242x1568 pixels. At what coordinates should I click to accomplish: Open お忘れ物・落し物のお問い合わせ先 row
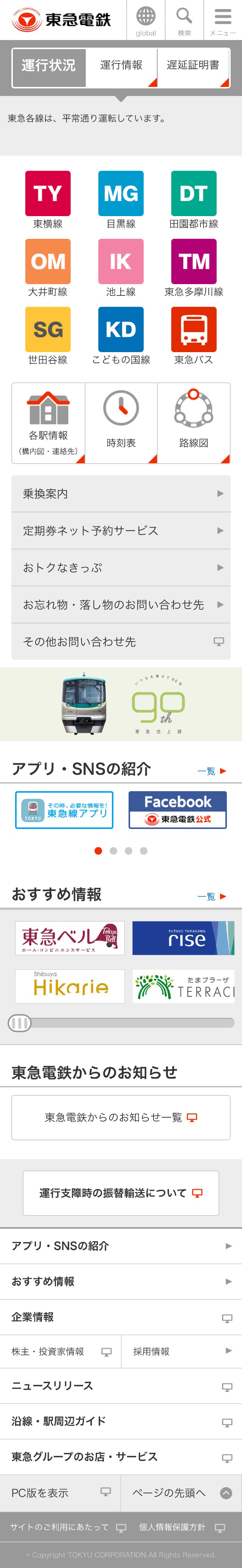[x=121, y=605]
